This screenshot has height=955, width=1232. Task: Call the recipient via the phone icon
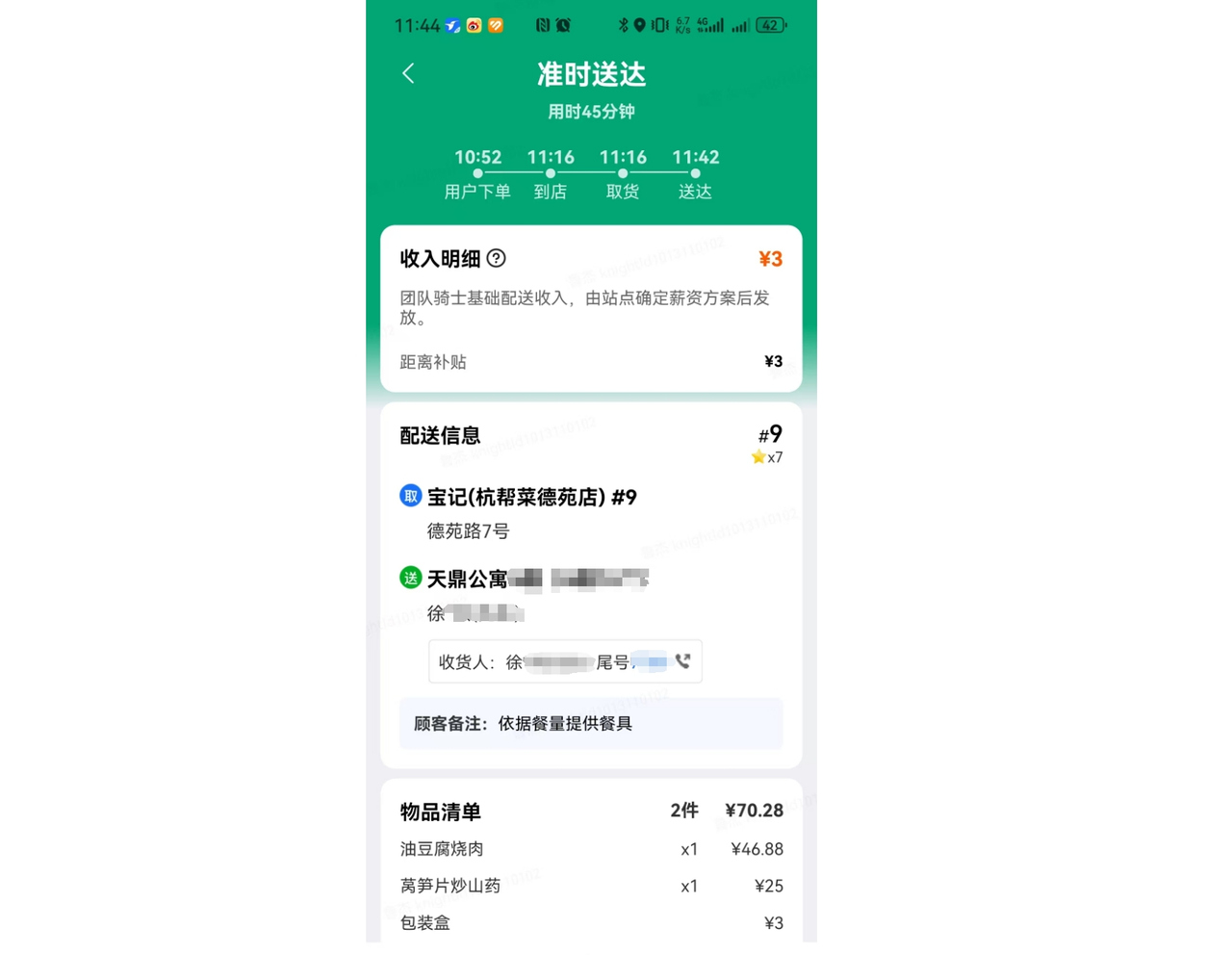pyautogui.click(x=682, y=661)
